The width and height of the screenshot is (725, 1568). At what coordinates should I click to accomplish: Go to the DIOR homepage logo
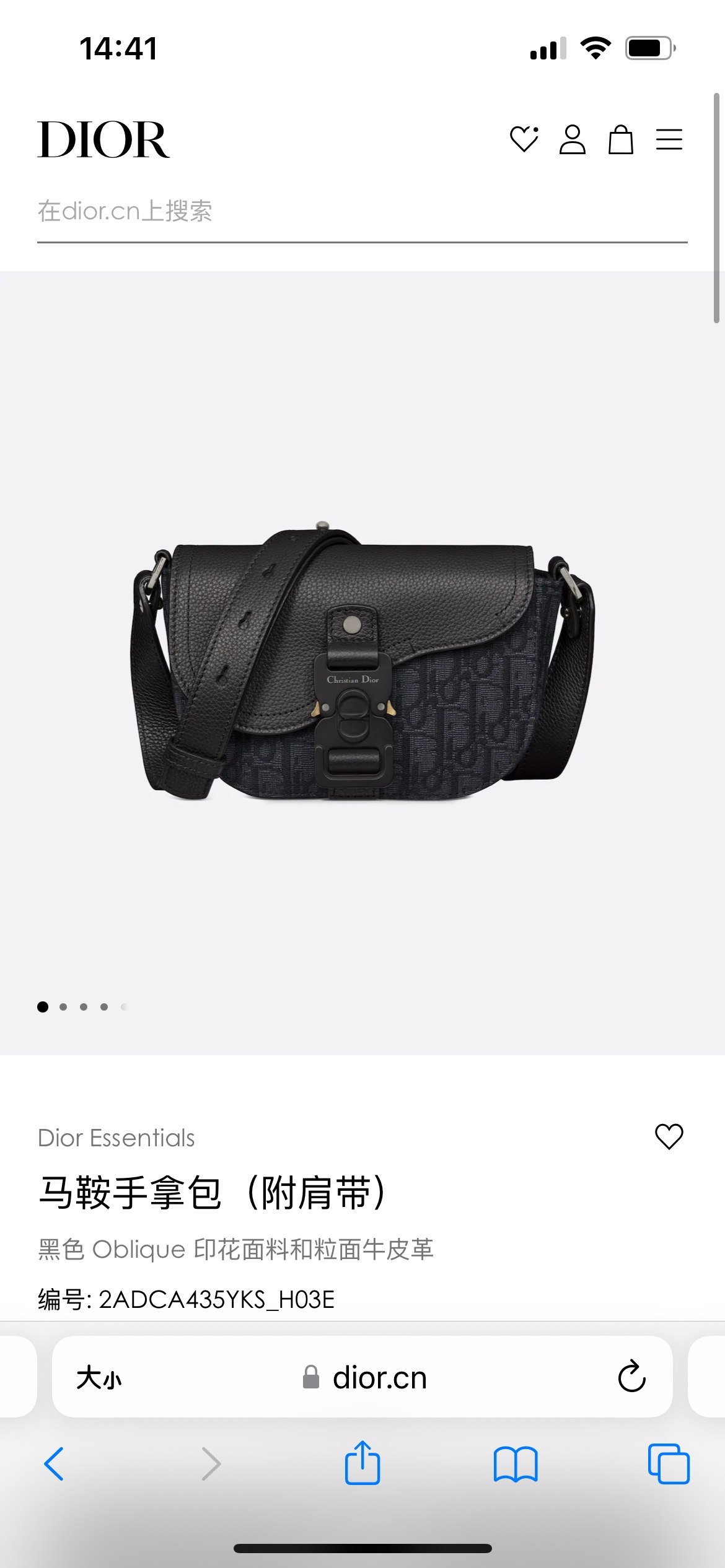(x=103, y=140)
